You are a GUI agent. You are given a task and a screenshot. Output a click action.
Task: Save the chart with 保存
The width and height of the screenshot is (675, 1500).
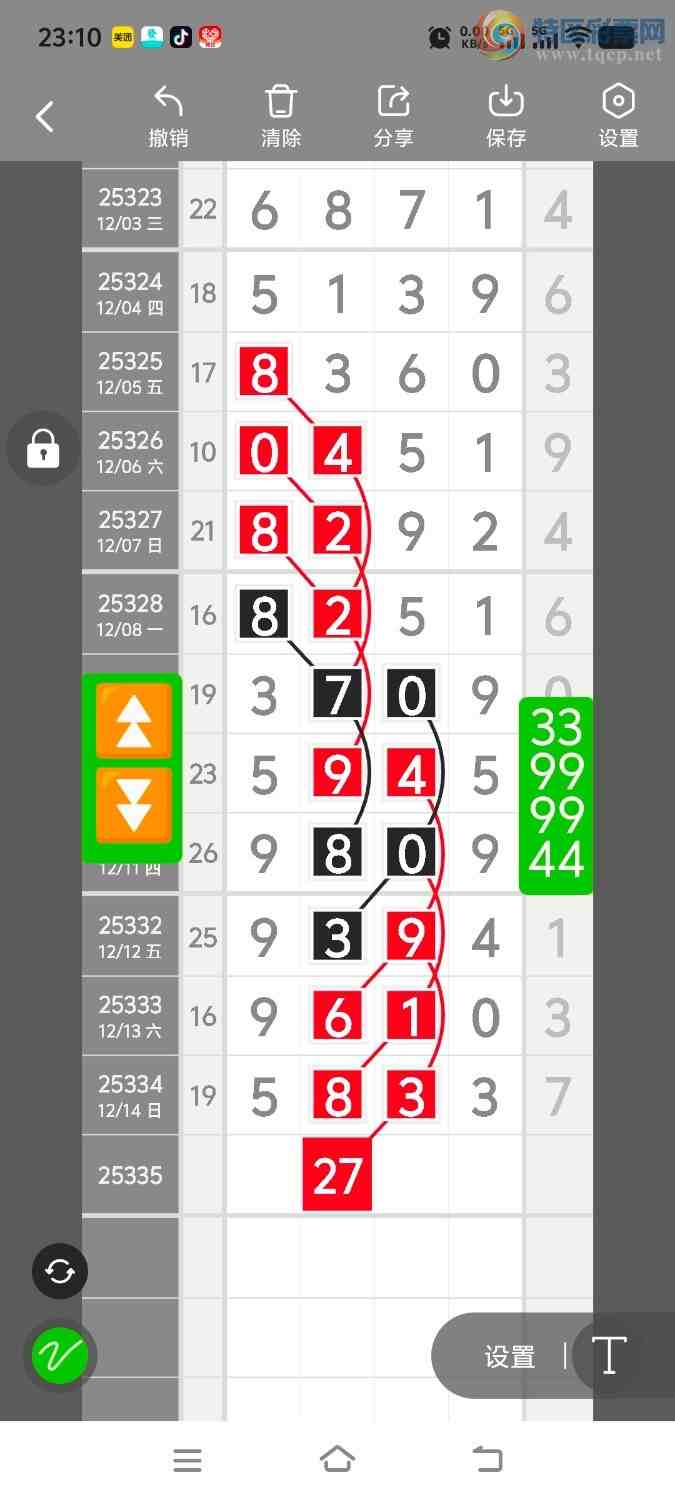click(506, 117)
